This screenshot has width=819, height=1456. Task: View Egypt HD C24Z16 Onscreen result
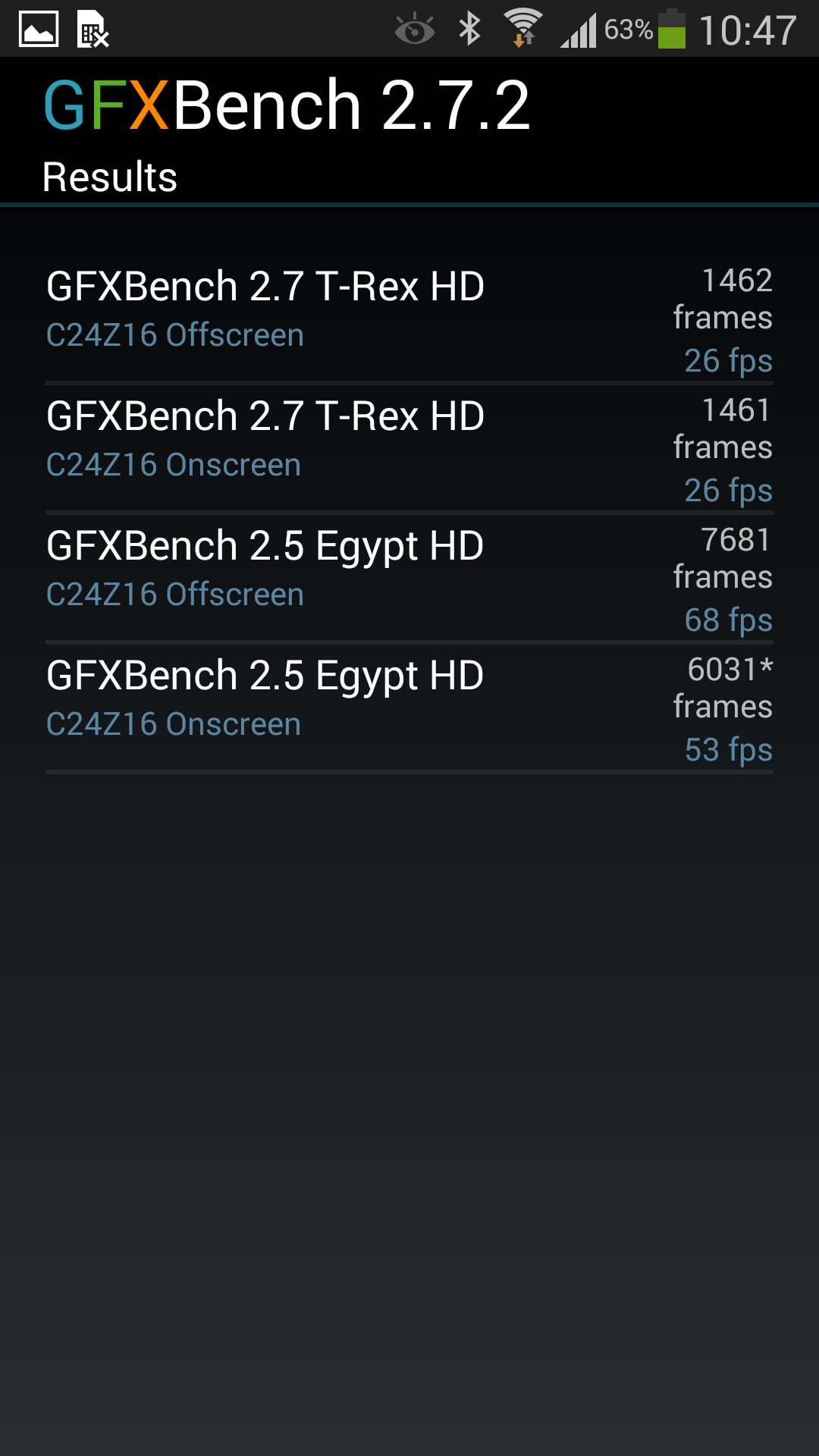409,708
